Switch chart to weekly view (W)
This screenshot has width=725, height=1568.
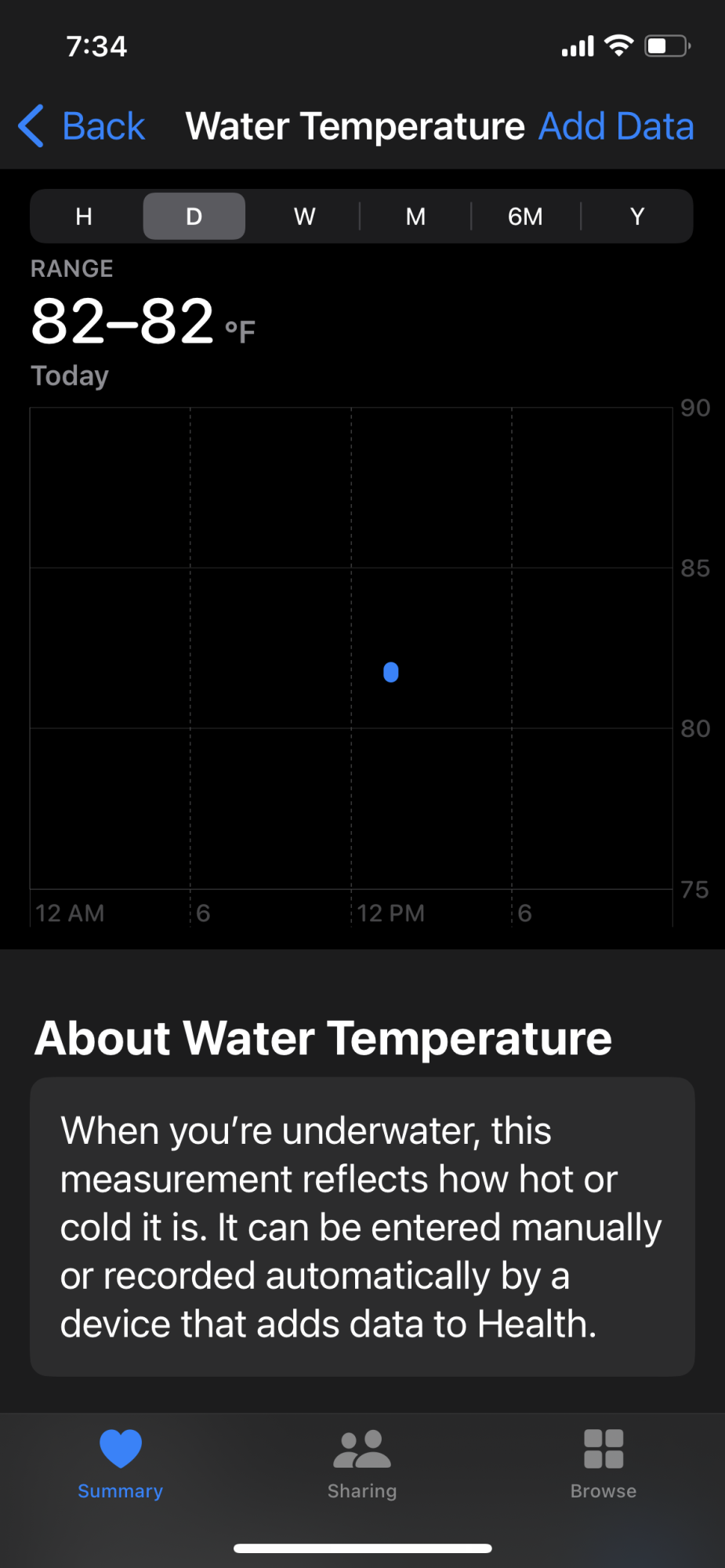click(x=305, y=216)
